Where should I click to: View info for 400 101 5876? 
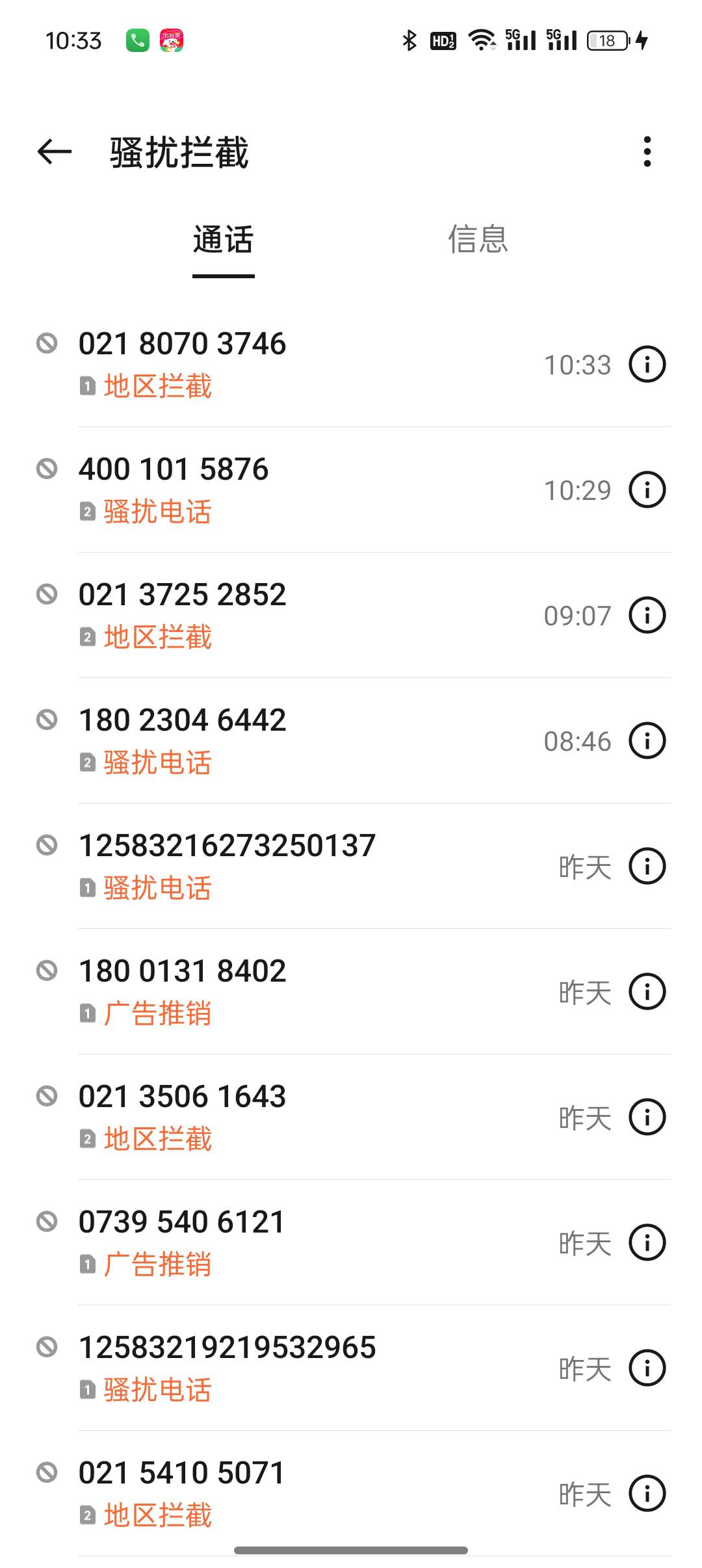647,490
